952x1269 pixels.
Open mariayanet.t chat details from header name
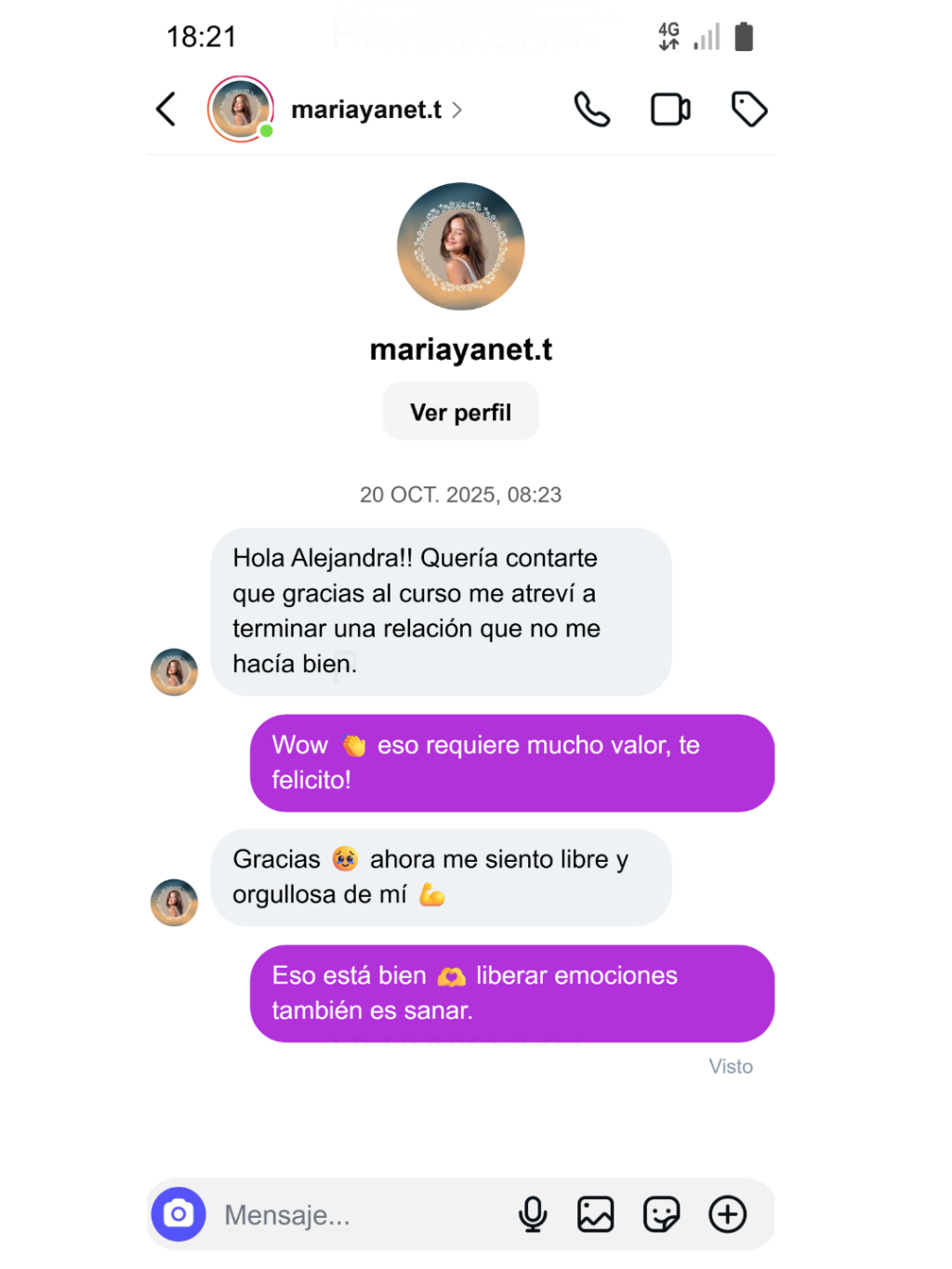[x=367, y=110]
